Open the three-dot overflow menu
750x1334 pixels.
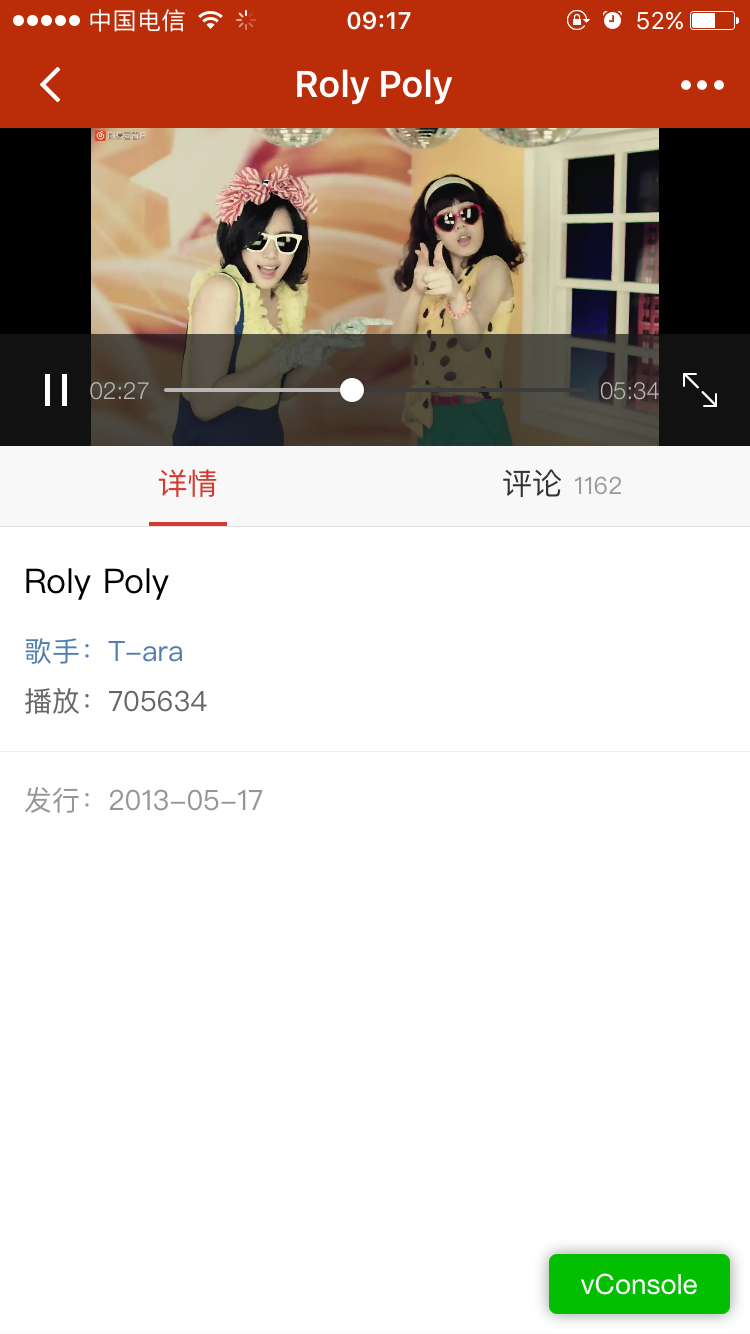702,85
